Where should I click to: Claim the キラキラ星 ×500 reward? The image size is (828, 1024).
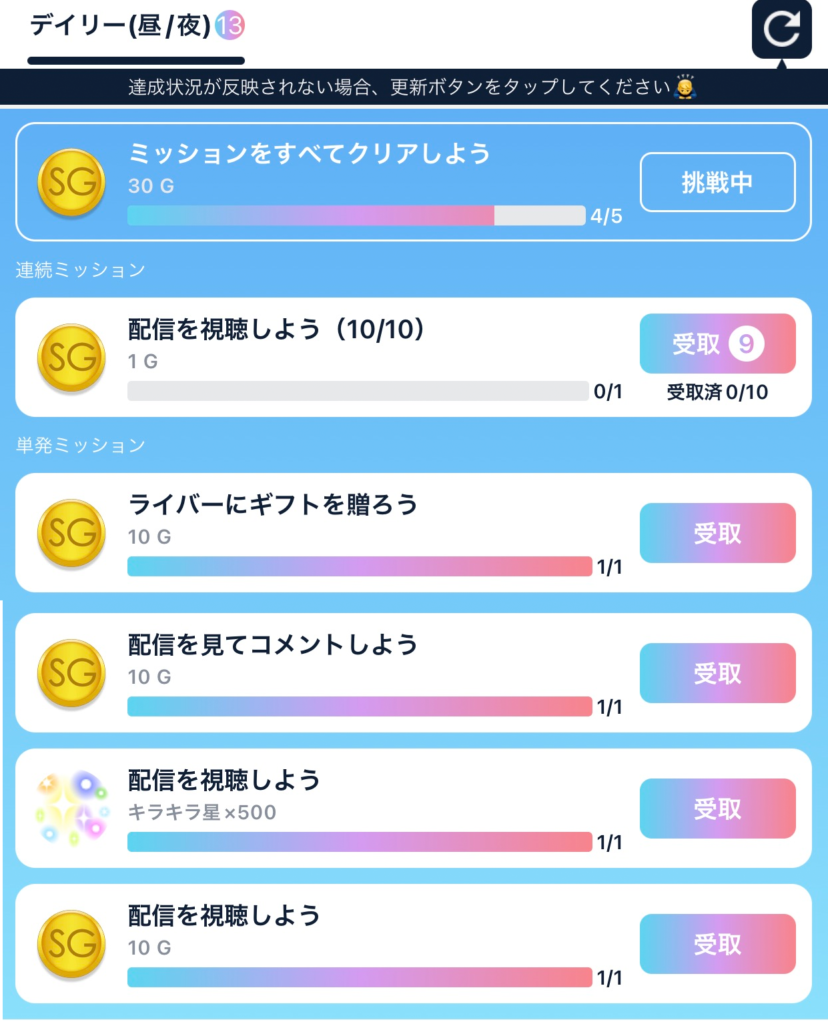[717, 808]
